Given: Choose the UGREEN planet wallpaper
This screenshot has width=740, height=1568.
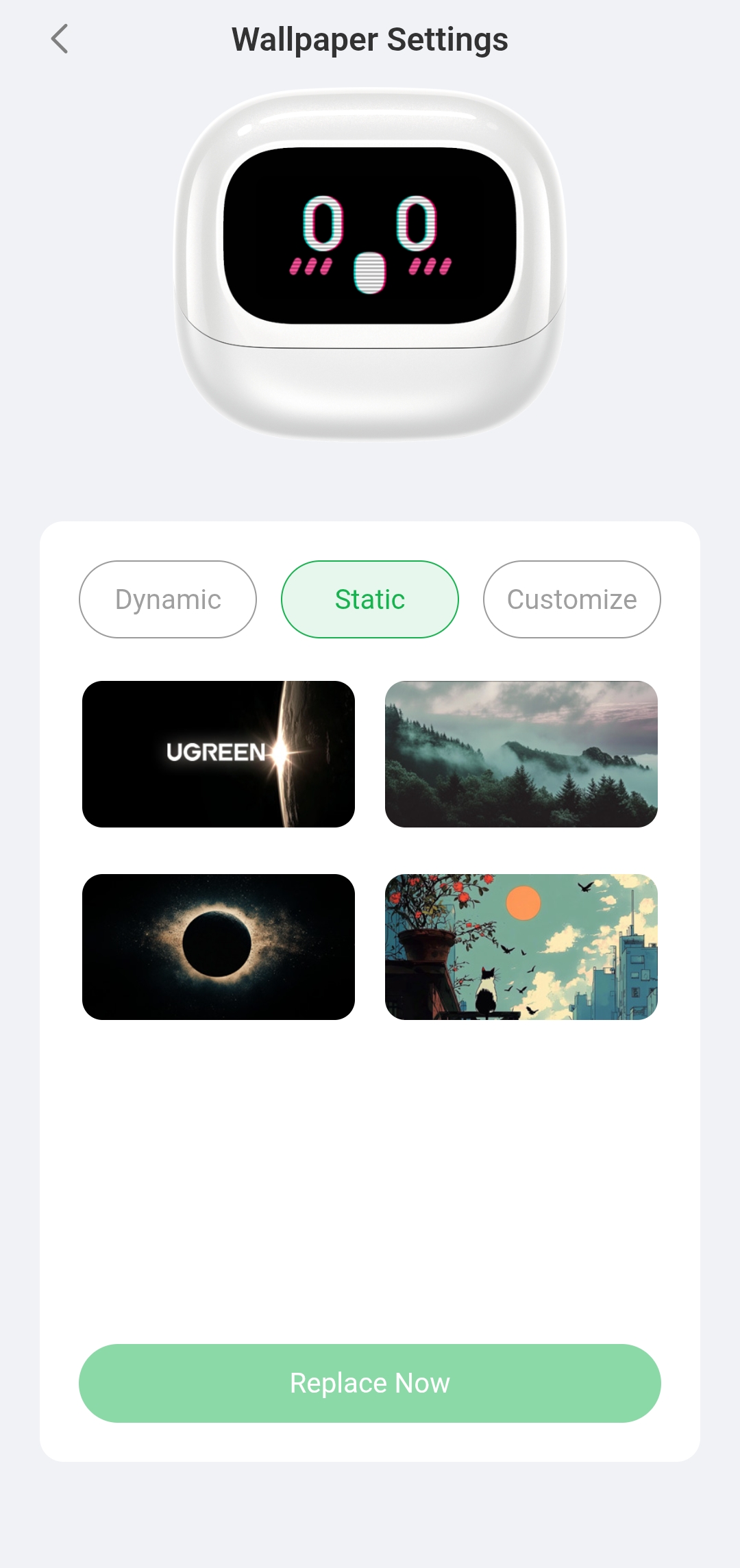Looking at the screenshot, I should tap(219, 754).
